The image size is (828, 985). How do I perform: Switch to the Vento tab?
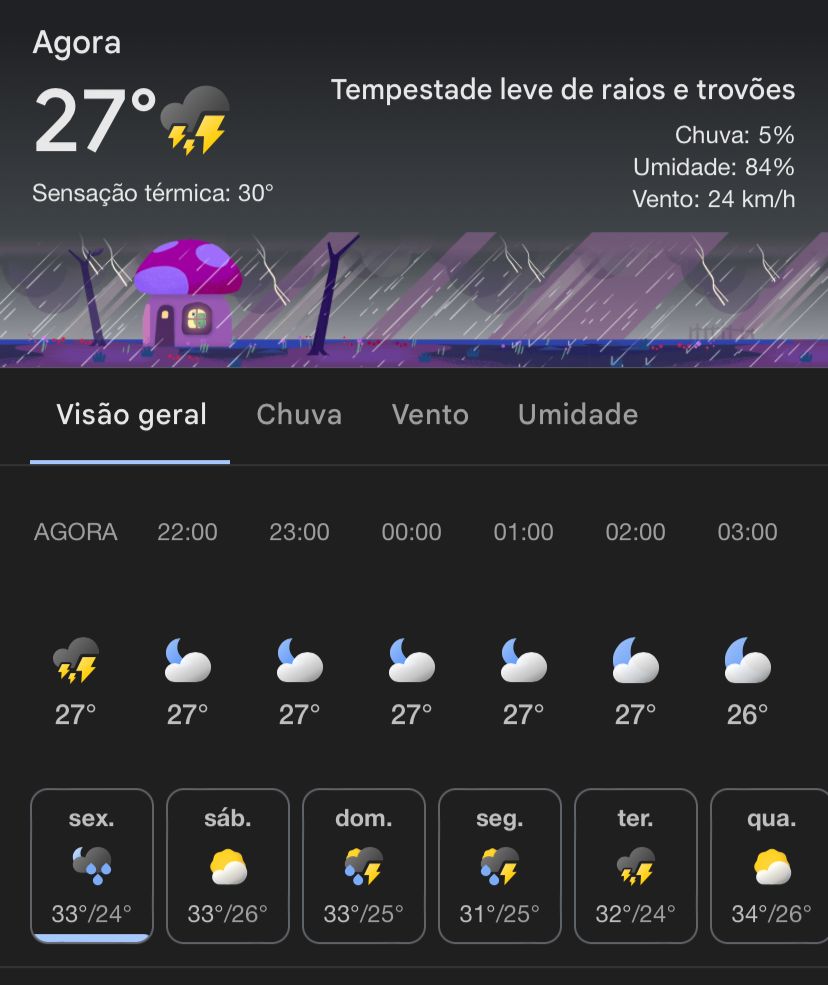(x=430, y=415)
